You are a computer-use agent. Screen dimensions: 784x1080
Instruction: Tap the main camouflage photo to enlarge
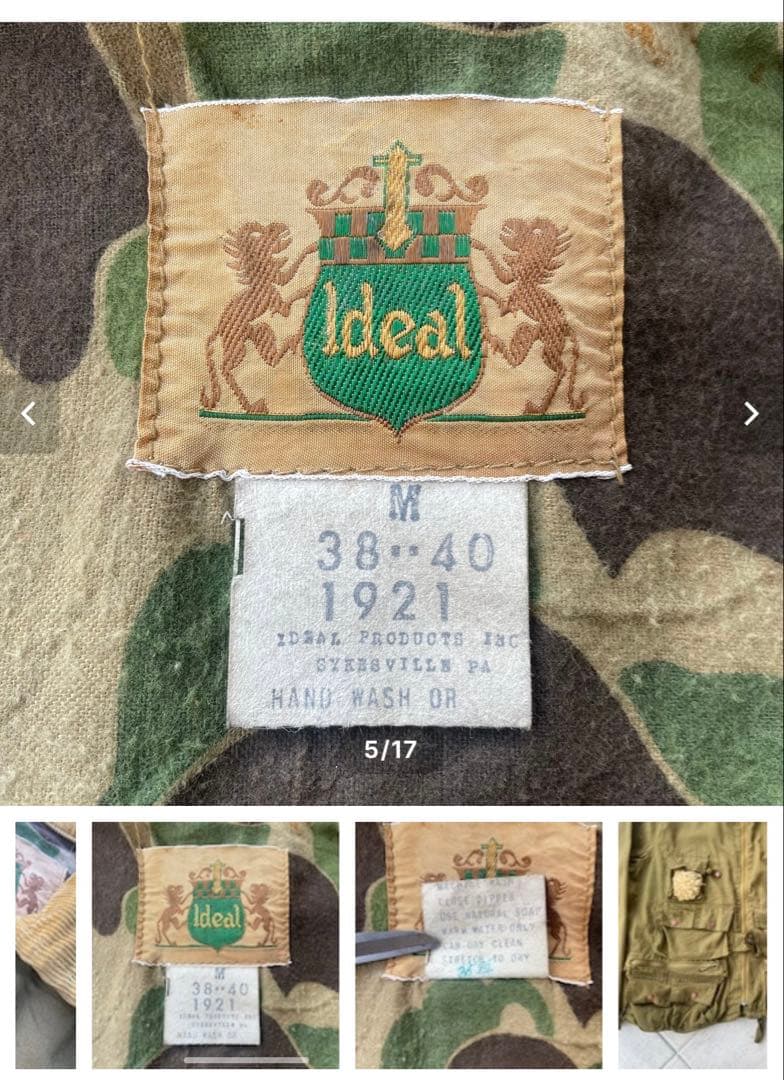coord(392,400)
